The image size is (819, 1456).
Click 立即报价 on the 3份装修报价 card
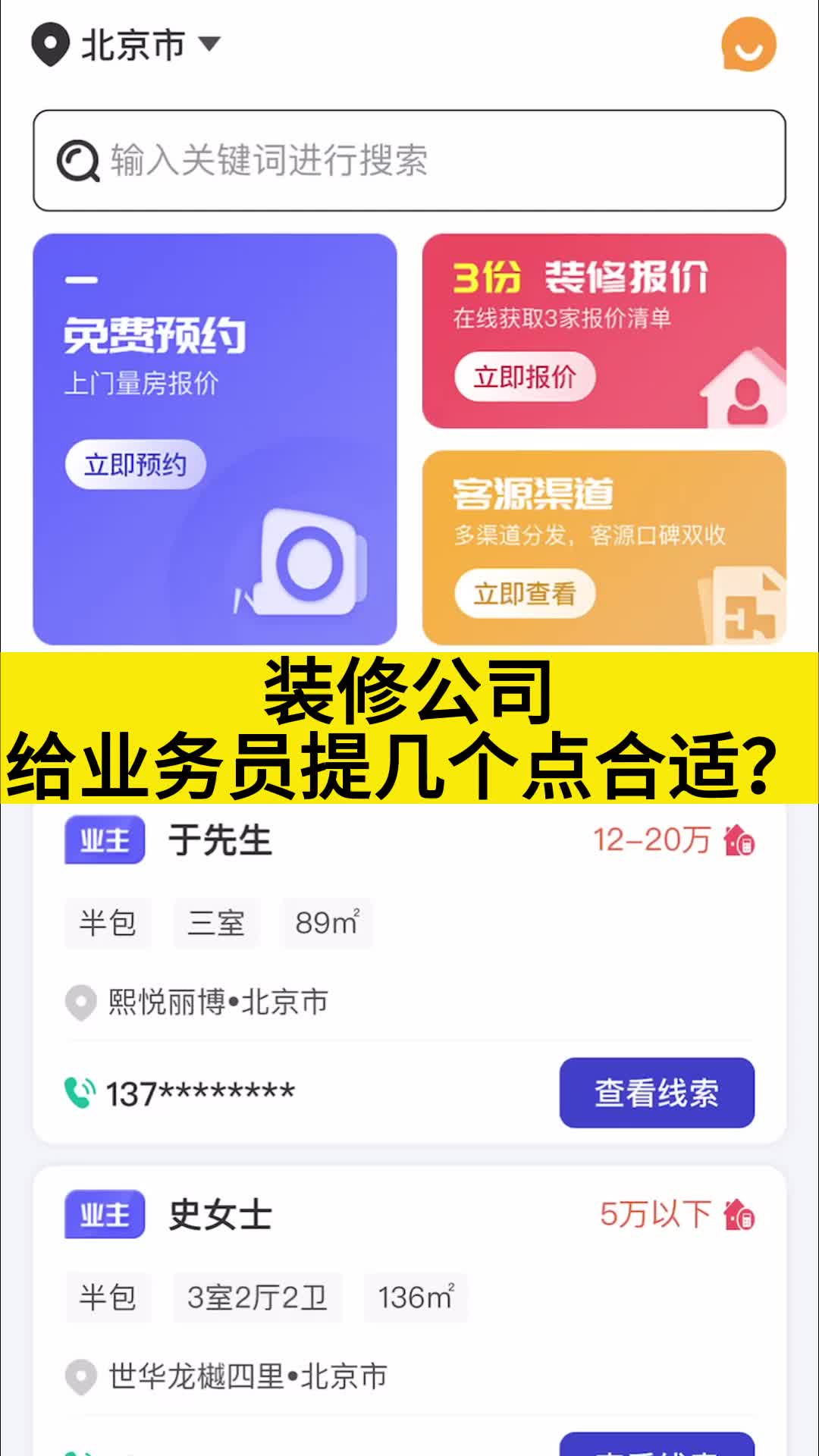click(526, 378)
